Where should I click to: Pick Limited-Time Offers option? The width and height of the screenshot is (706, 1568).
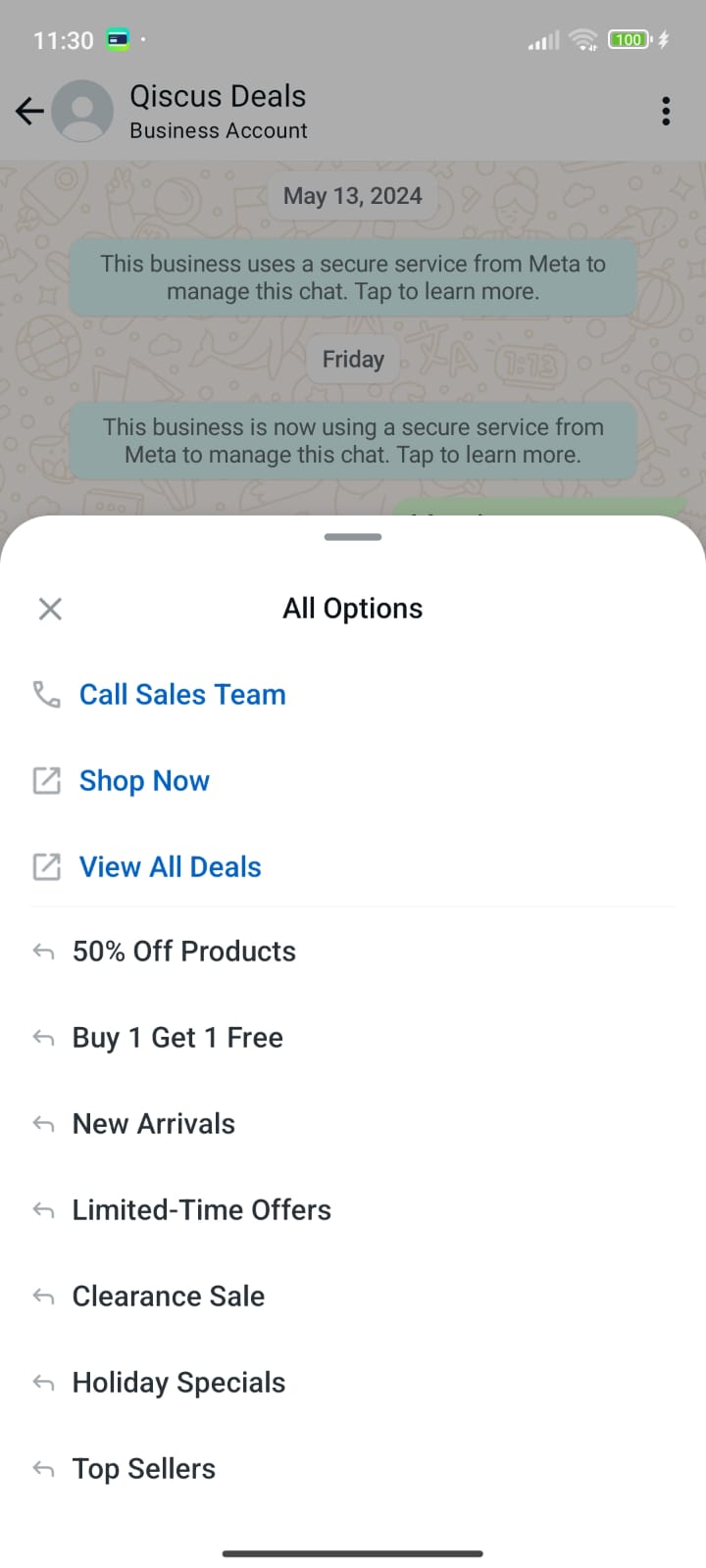click(x=353, y=1210)
